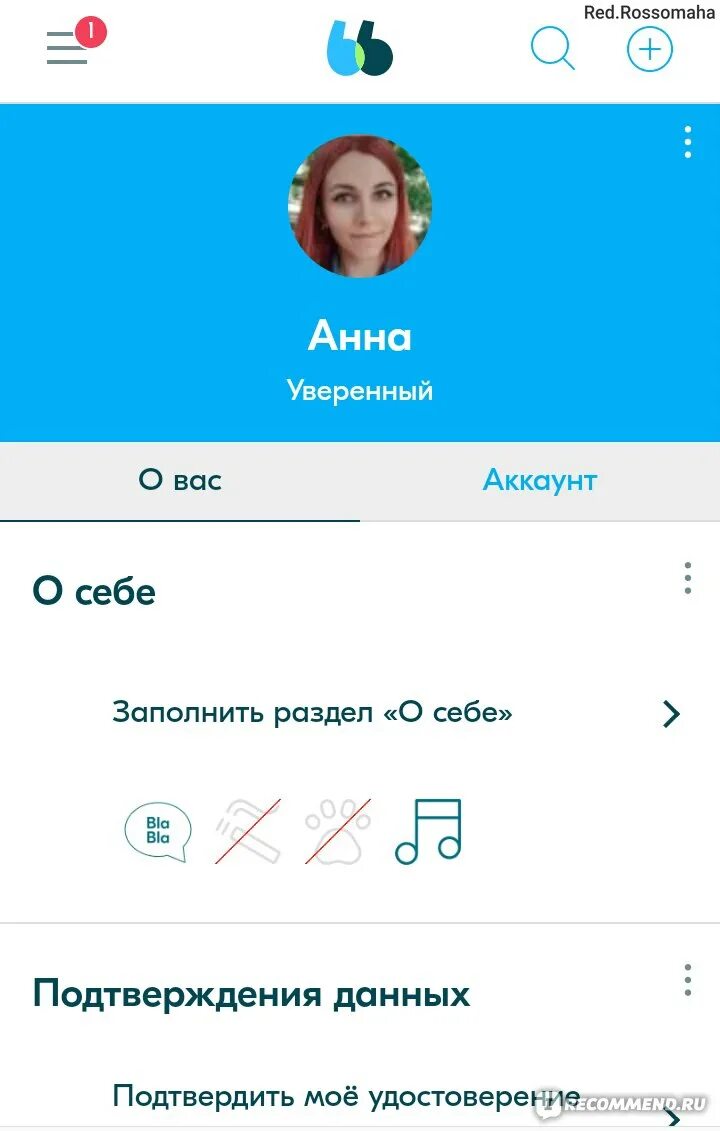Image resolution: width=720 pixels, height=1131 pixels.
Task: Tap the music preference note icon
Action: tap(428, 832)
